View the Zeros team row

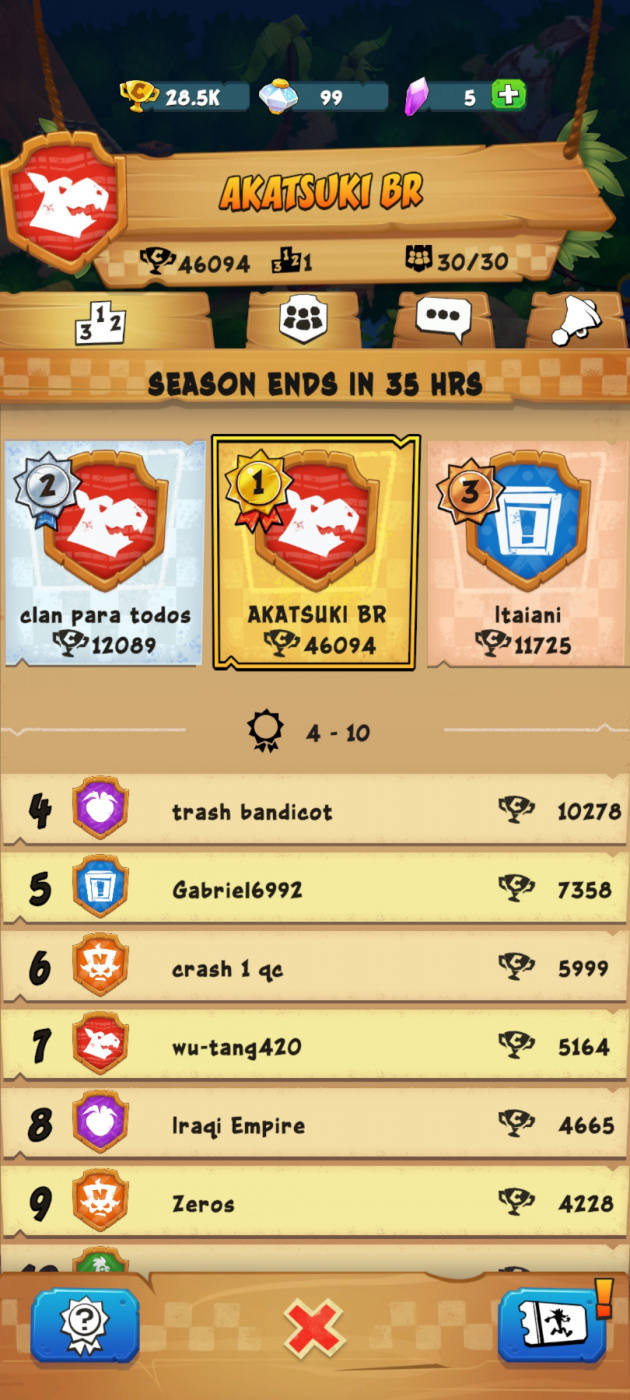pos(315,1203)
